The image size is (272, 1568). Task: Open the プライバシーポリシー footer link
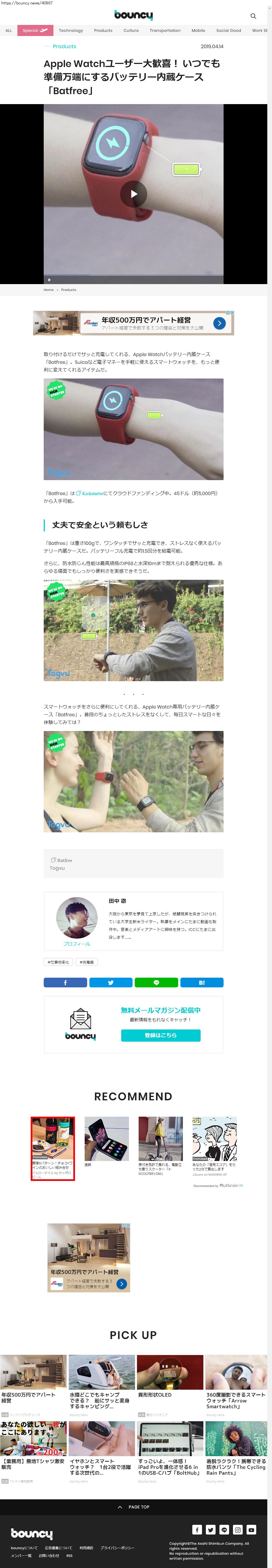117,1547
